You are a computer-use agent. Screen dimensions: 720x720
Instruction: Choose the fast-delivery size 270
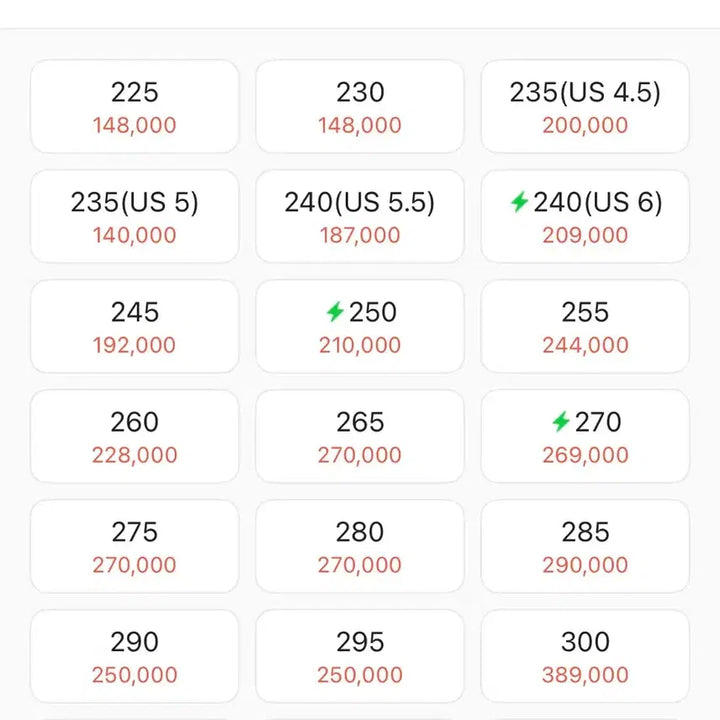tap(585, 437)
